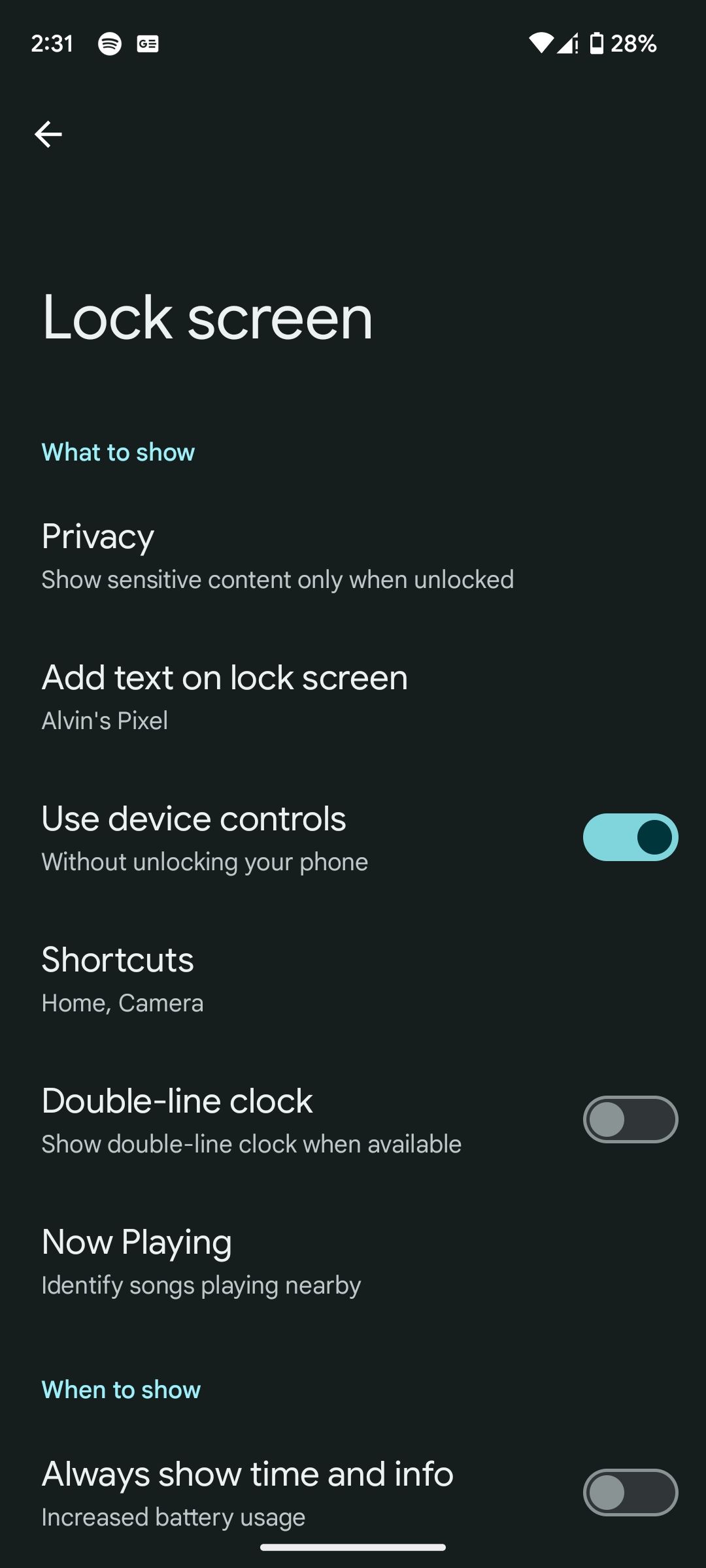Viewport: 706px width, 1568px height.
Task: Turn off Use device controls
Action: (x=630, y=838)
